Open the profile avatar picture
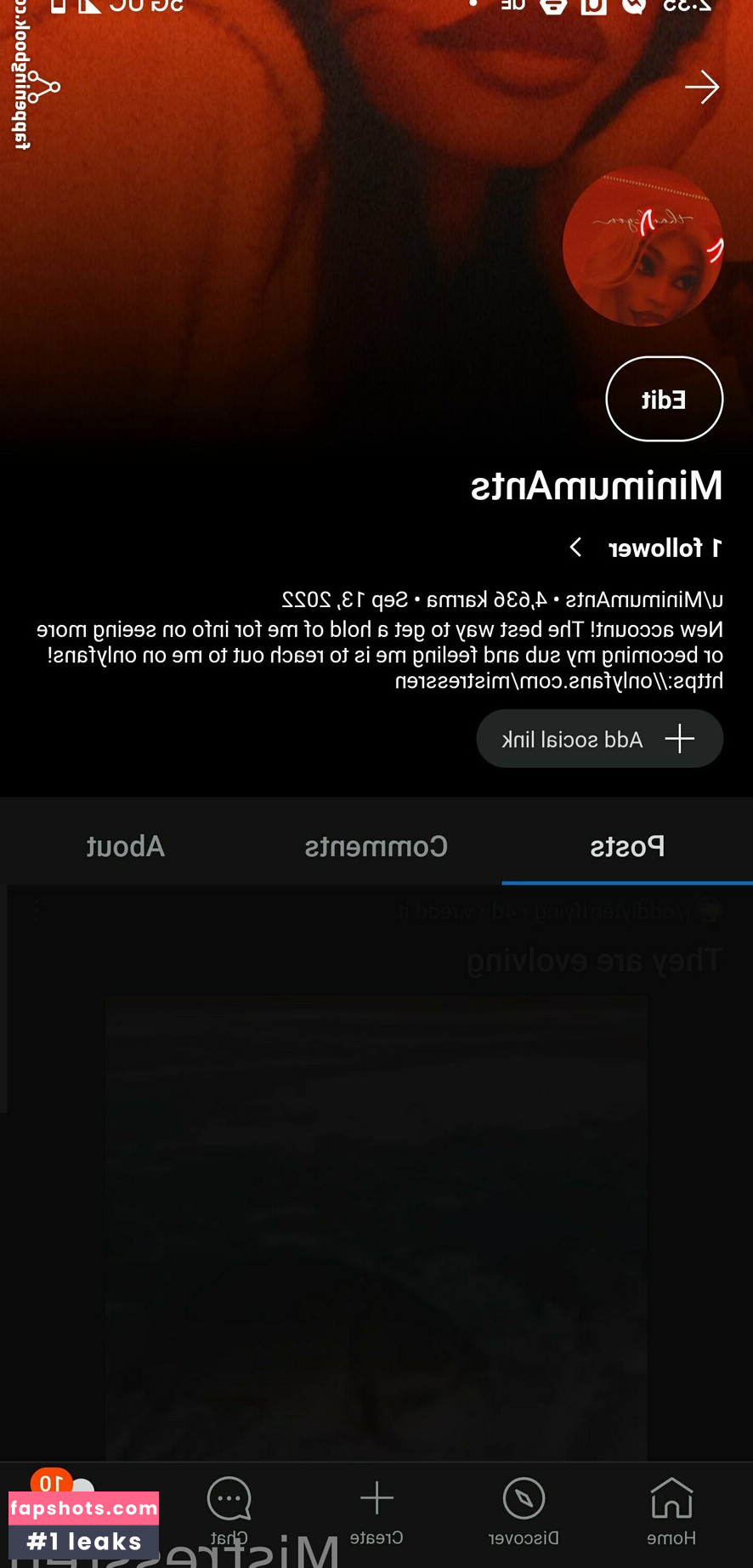753x1568 pixels. [643, 247]
